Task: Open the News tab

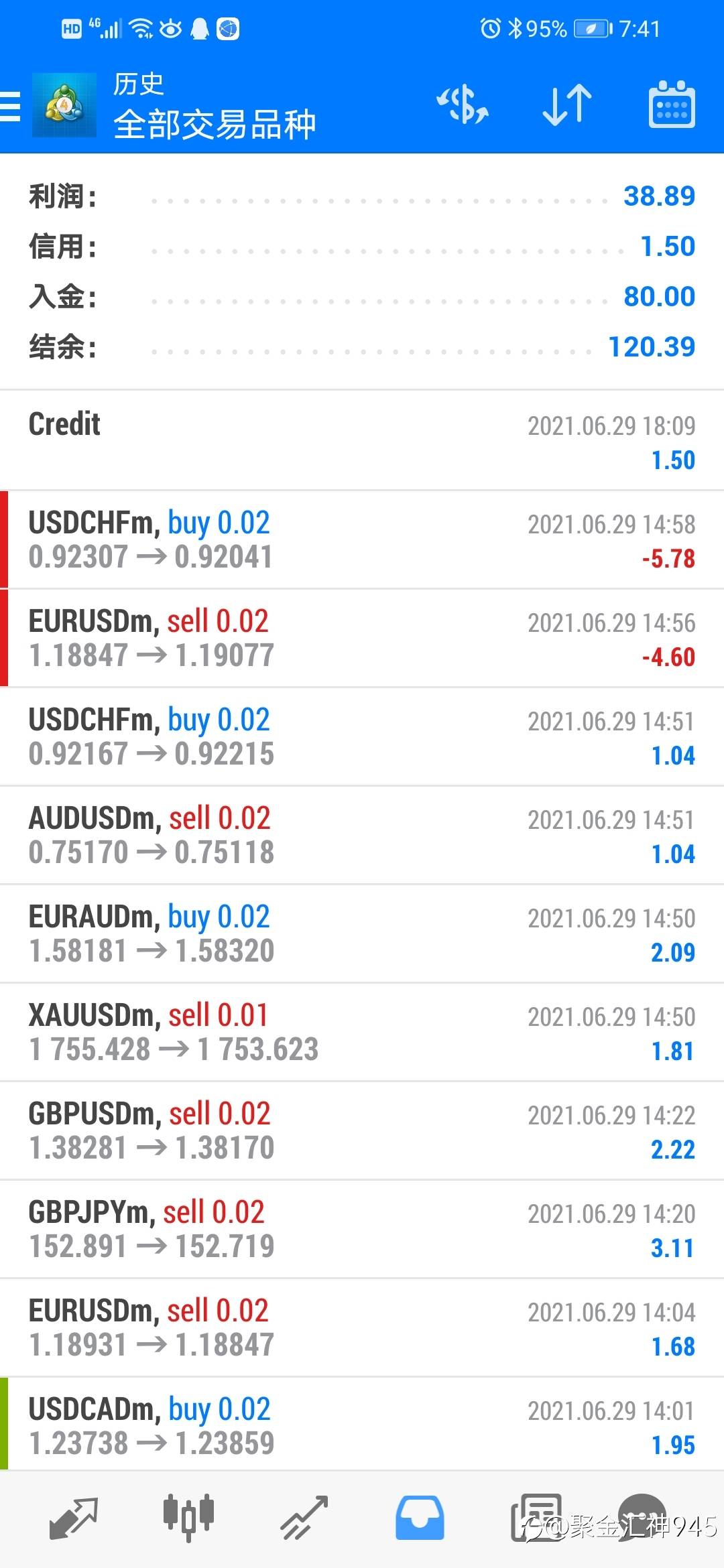Action: pos(536,1517)
